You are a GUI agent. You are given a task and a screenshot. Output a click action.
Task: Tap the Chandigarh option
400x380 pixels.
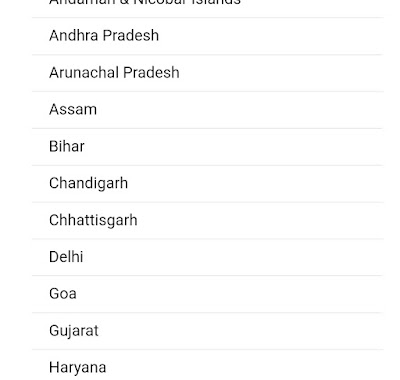[207, 184]
